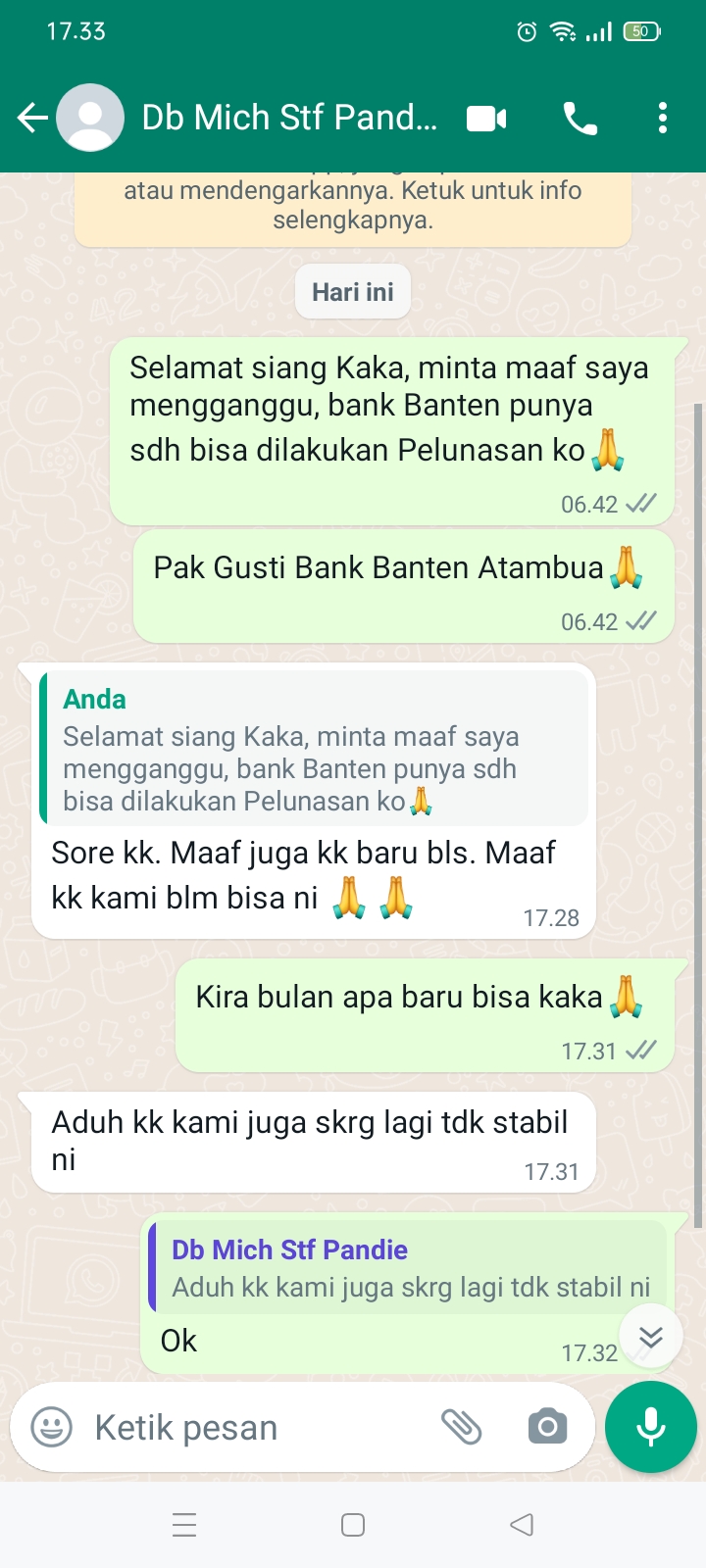
Task: Tap the microphone to record a voice note
Action: click(650, 1427)
